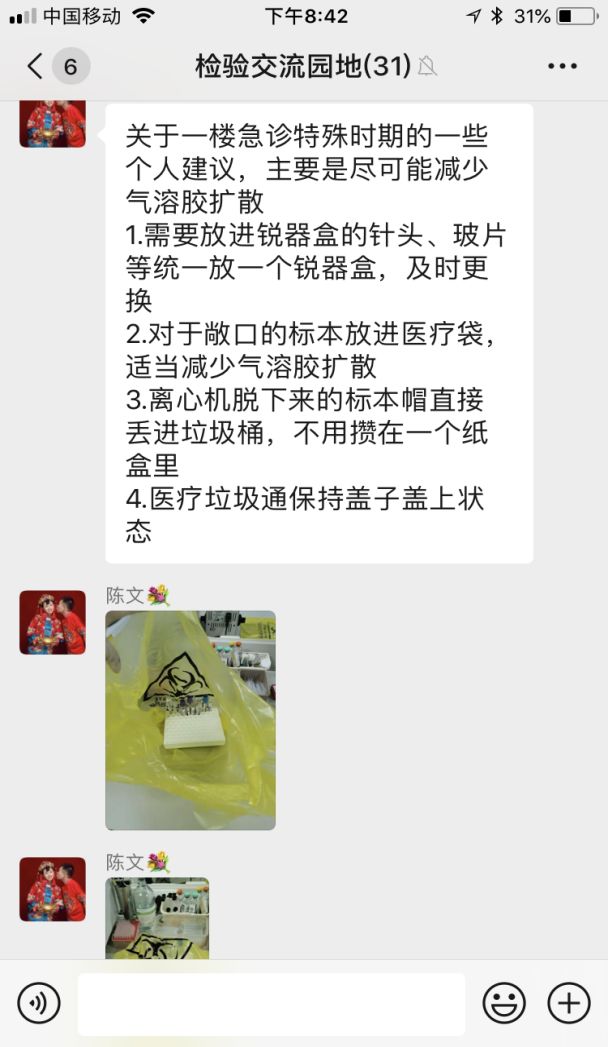608x1047 pixels.
Task: Open 陈文's avatar beside the biohazard photo
Action: (x=52, y=622)
